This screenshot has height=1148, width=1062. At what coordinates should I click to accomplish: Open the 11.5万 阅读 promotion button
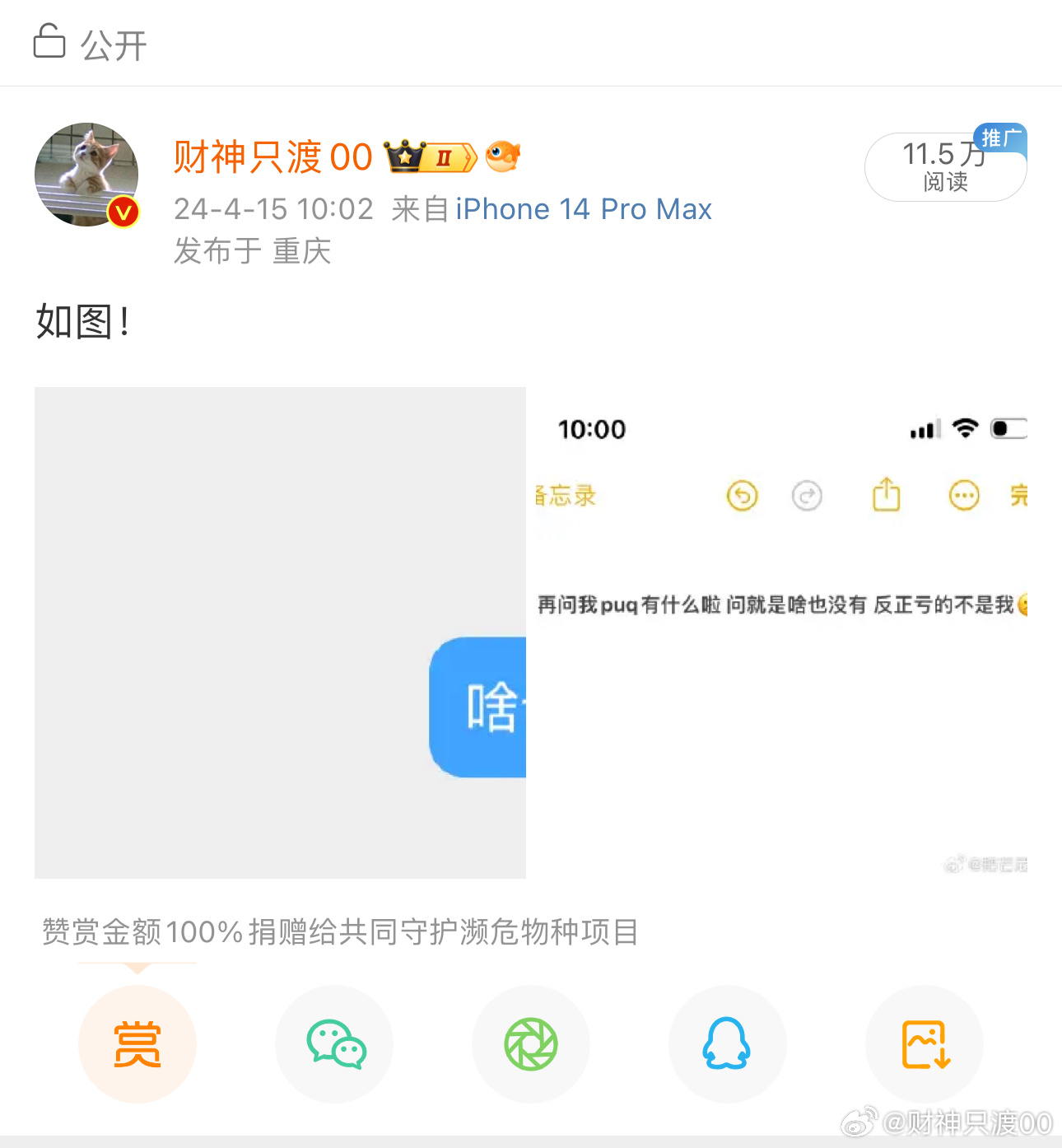(x=945, y=167)
